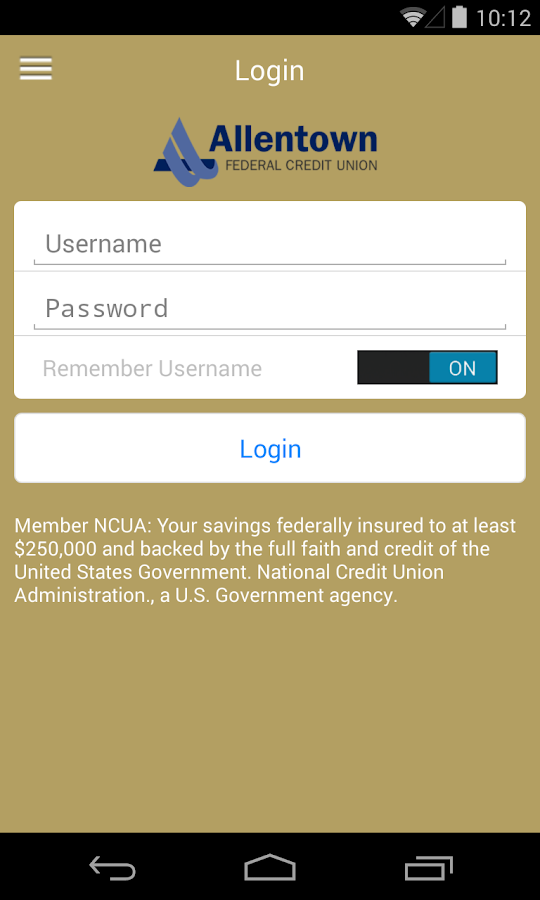Open the hamburger drawer menu
Viewport: 540px width, 900px height.
36,69
